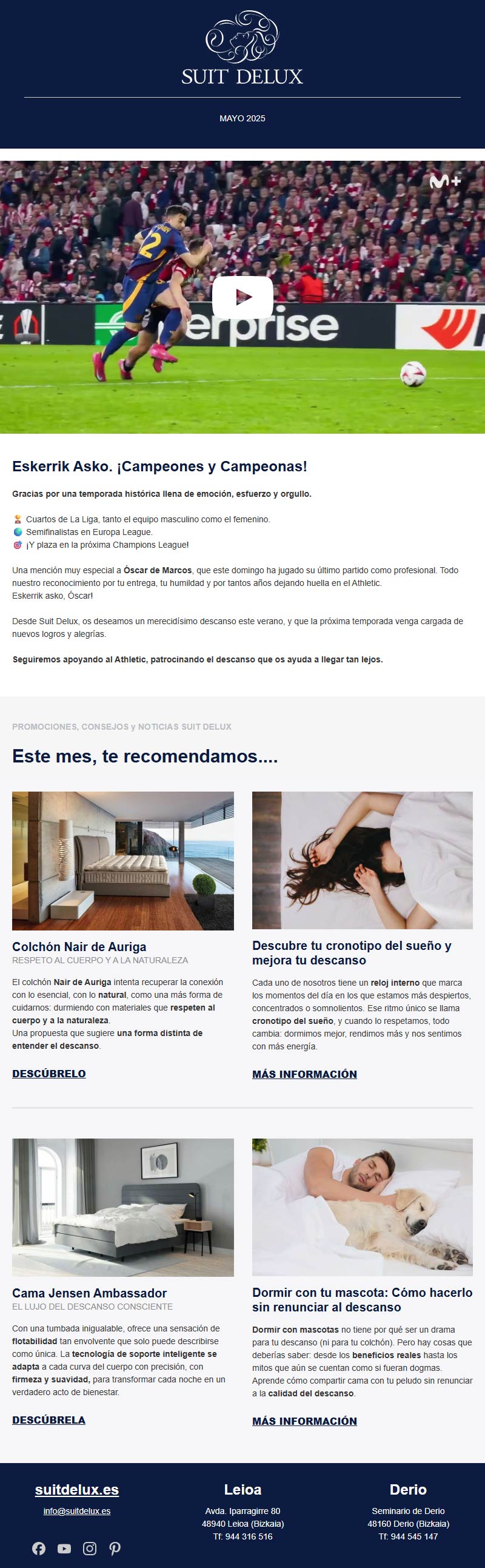Email info@suitdelux.es
Image resolution: width=485 pixels, height=1568 pixels.
click(76, 1511)
